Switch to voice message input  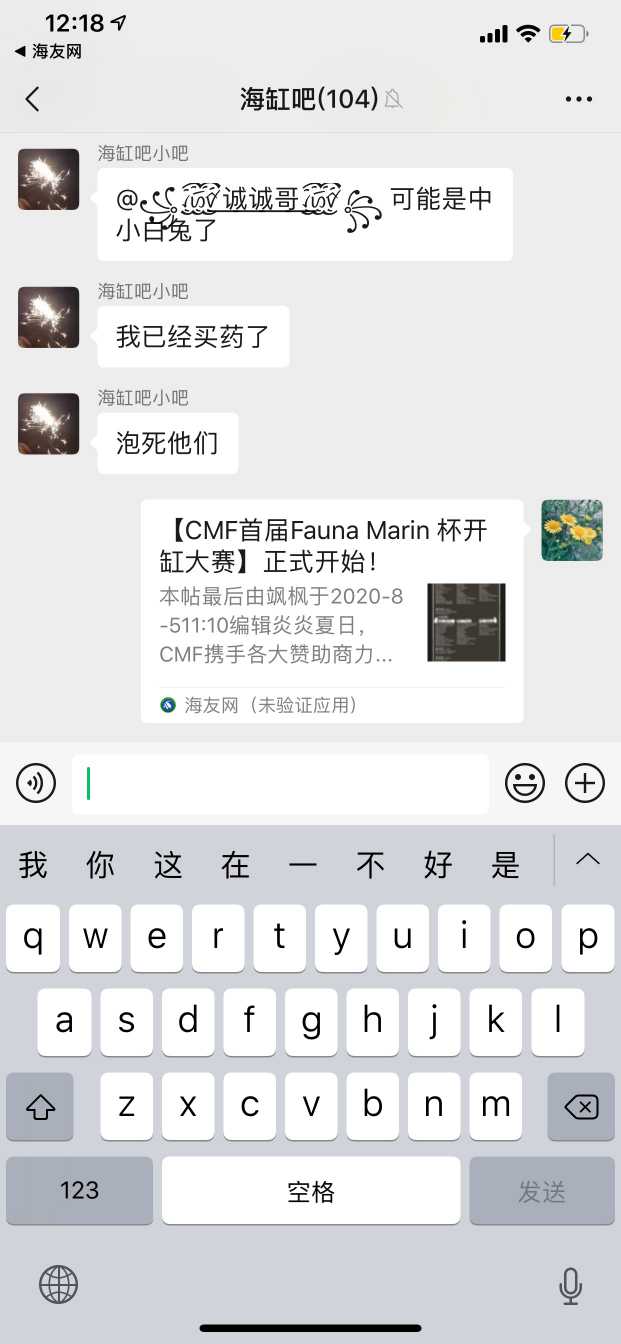click(36, 782)
